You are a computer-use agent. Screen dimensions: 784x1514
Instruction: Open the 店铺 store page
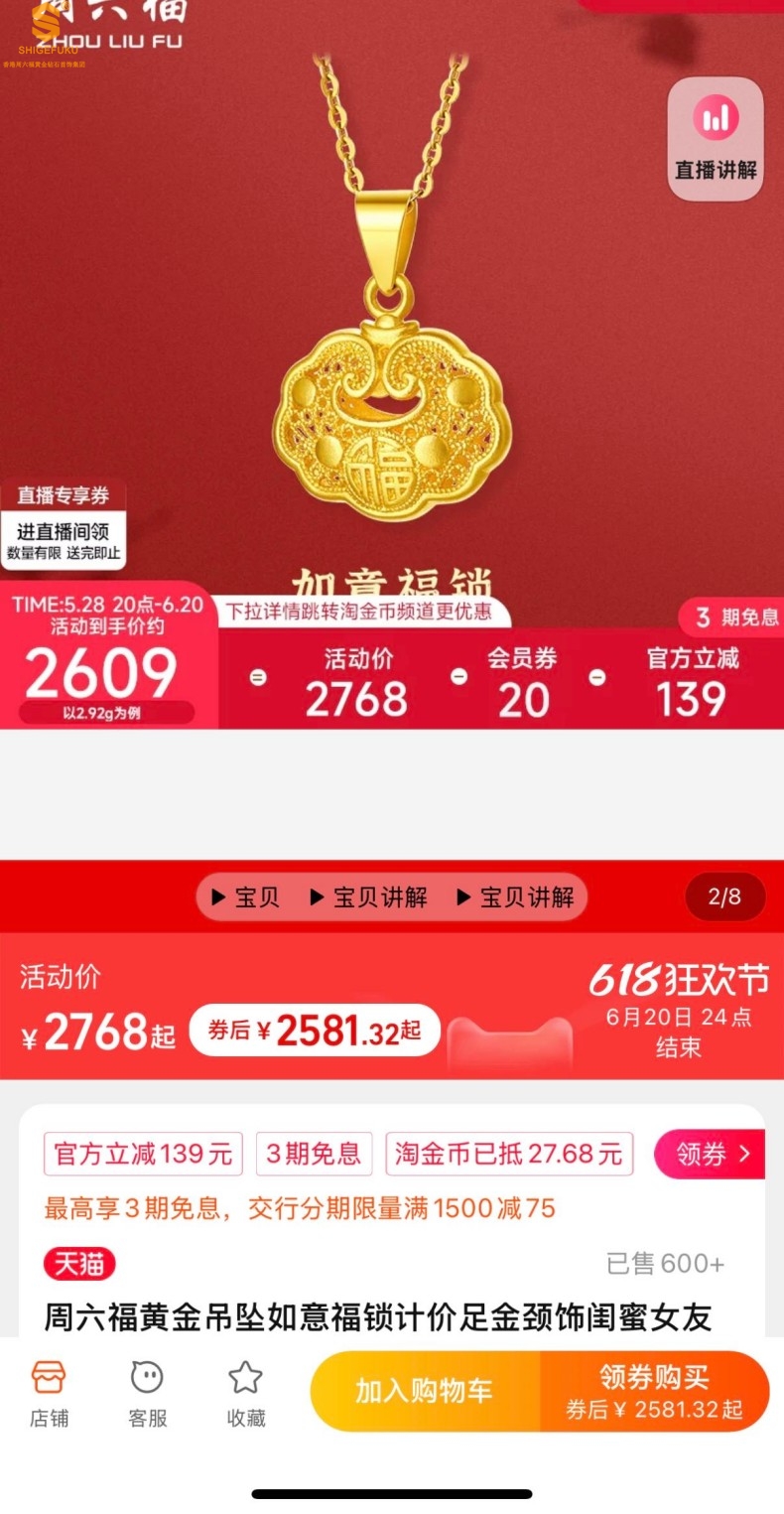click(49, 1392)
